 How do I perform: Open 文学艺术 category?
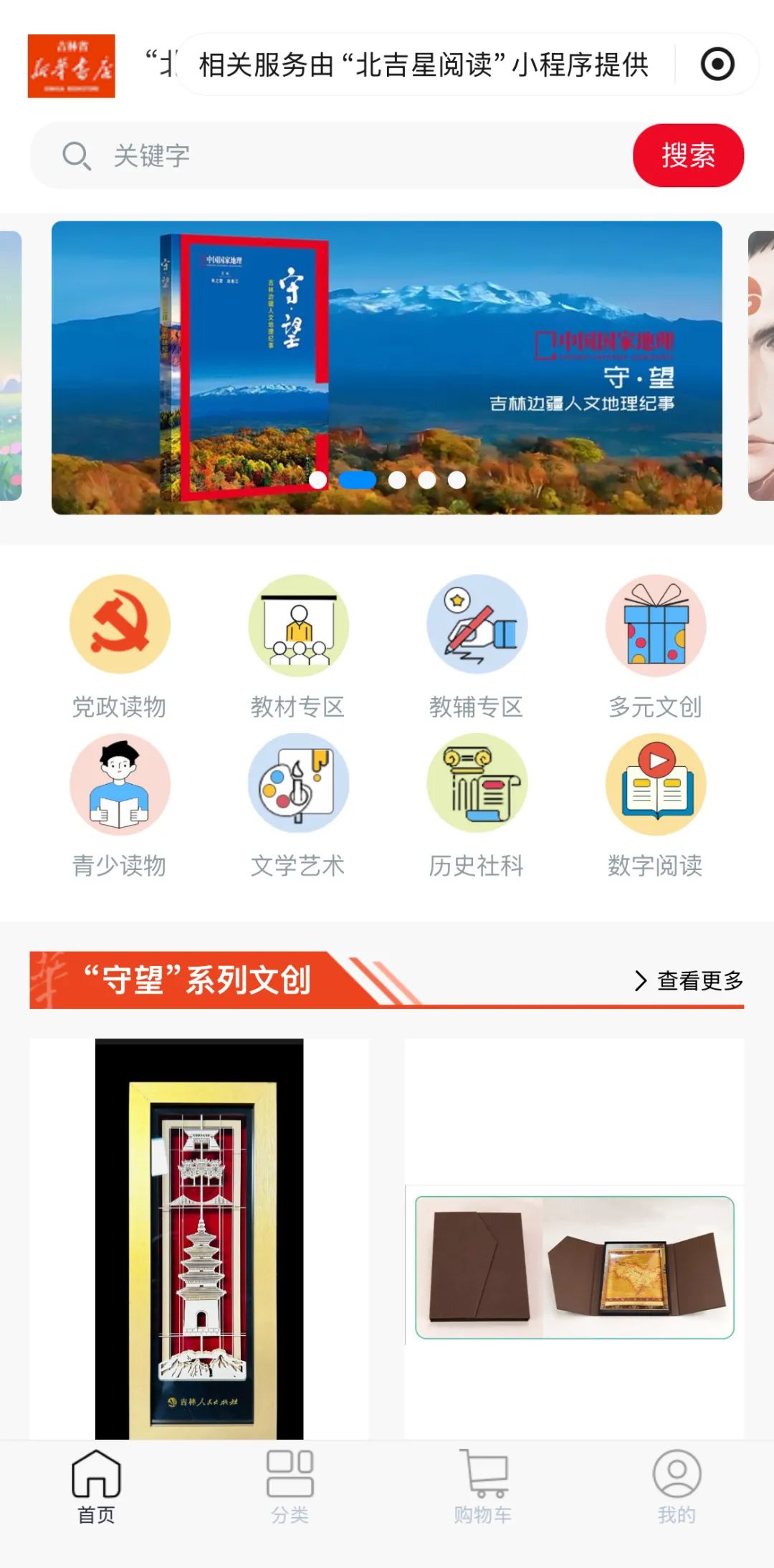298,805
